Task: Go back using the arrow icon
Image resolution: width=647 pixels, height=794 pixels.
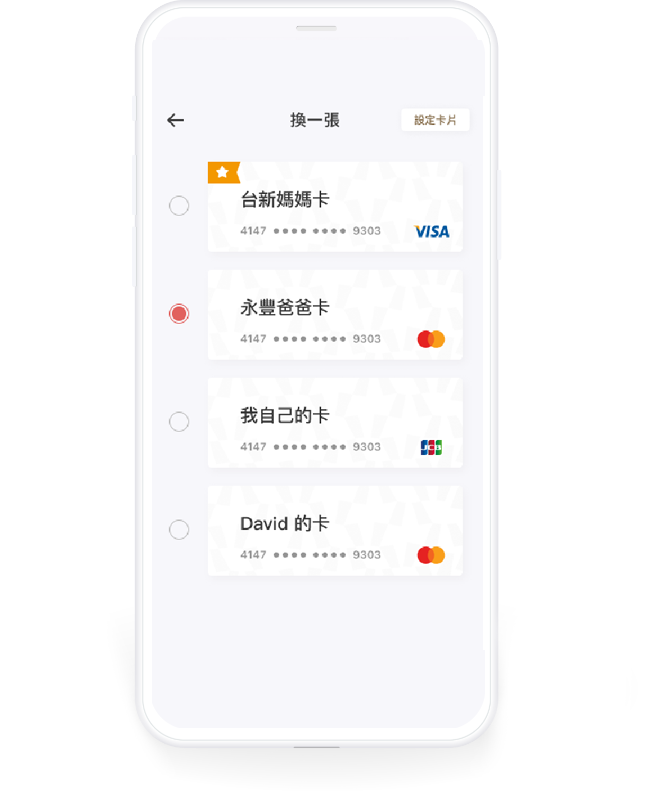Action: 176,120
